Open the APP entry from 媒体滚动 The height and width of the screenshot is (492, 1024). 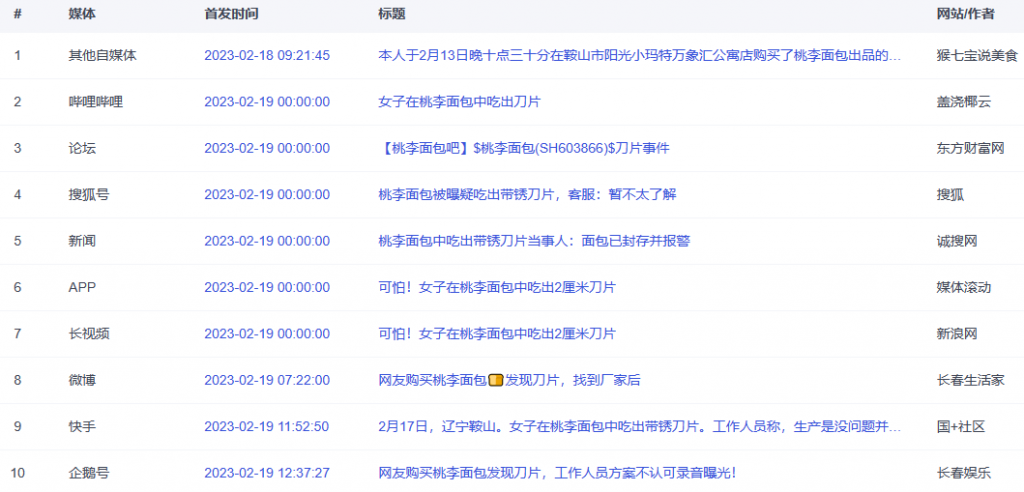coord(496,287)
